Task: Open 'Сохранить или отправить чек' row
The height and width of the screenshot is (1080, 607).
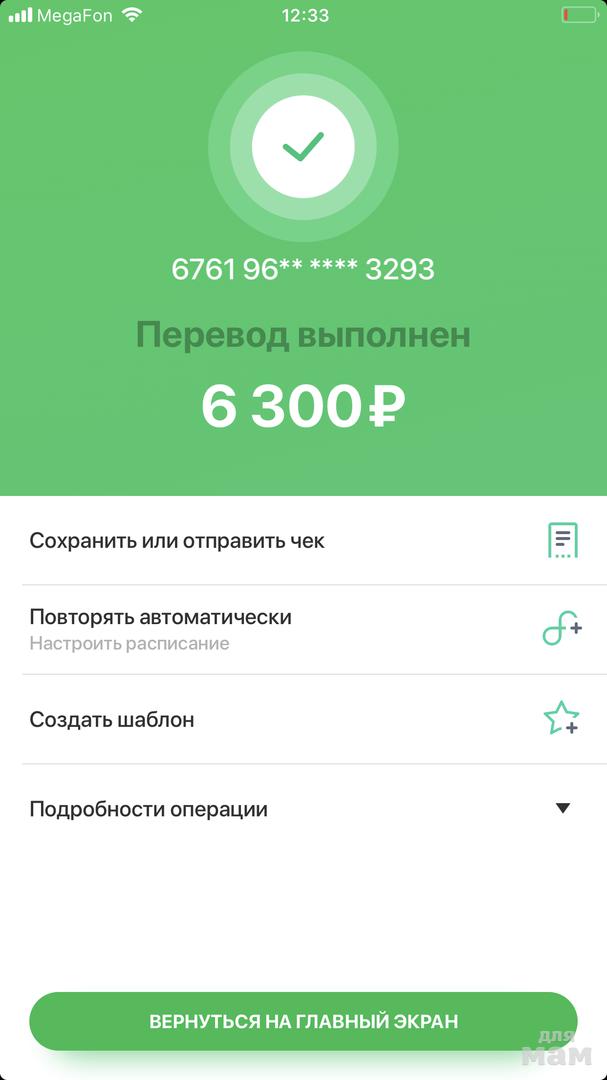Action: [x=303, y=541]
